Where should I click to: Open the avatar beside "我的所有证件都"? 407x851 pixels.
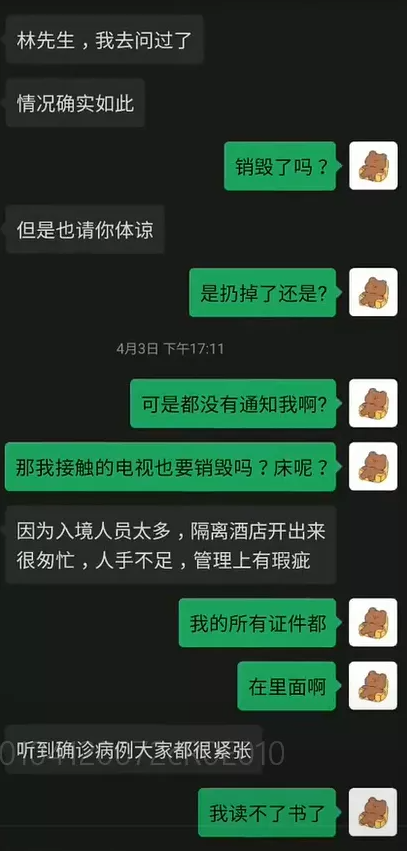[373, 623]
